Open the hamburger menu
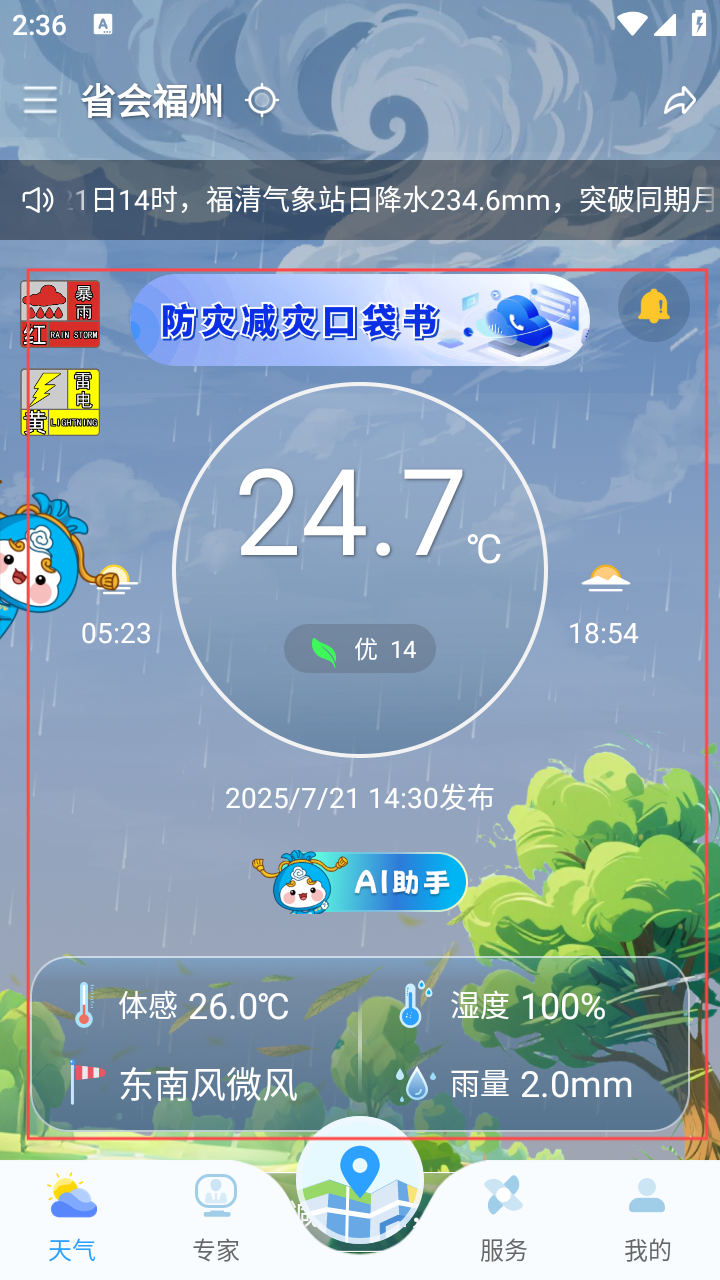The image size is (720, 1280). coord(40,100)
